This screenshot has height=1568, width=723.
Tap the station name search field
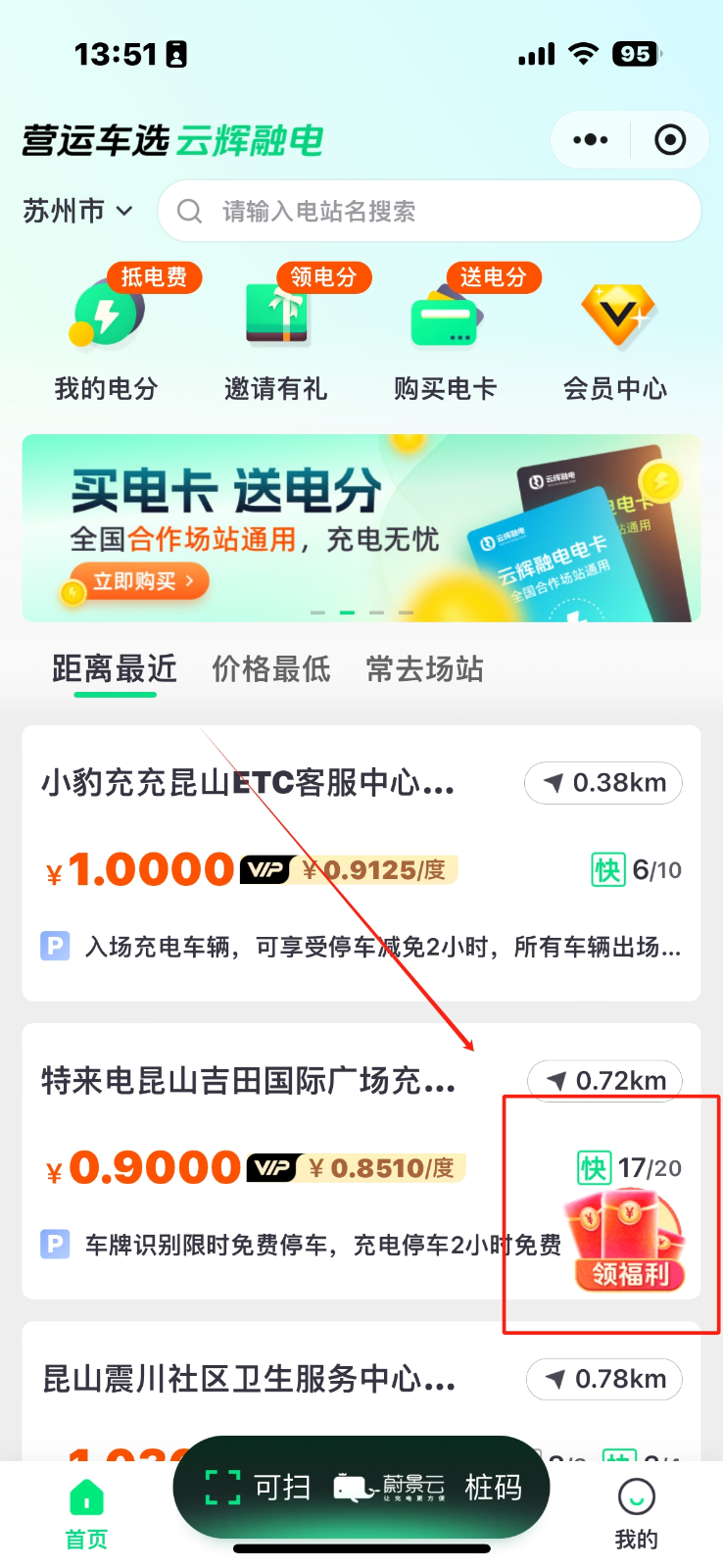point(429,211)
